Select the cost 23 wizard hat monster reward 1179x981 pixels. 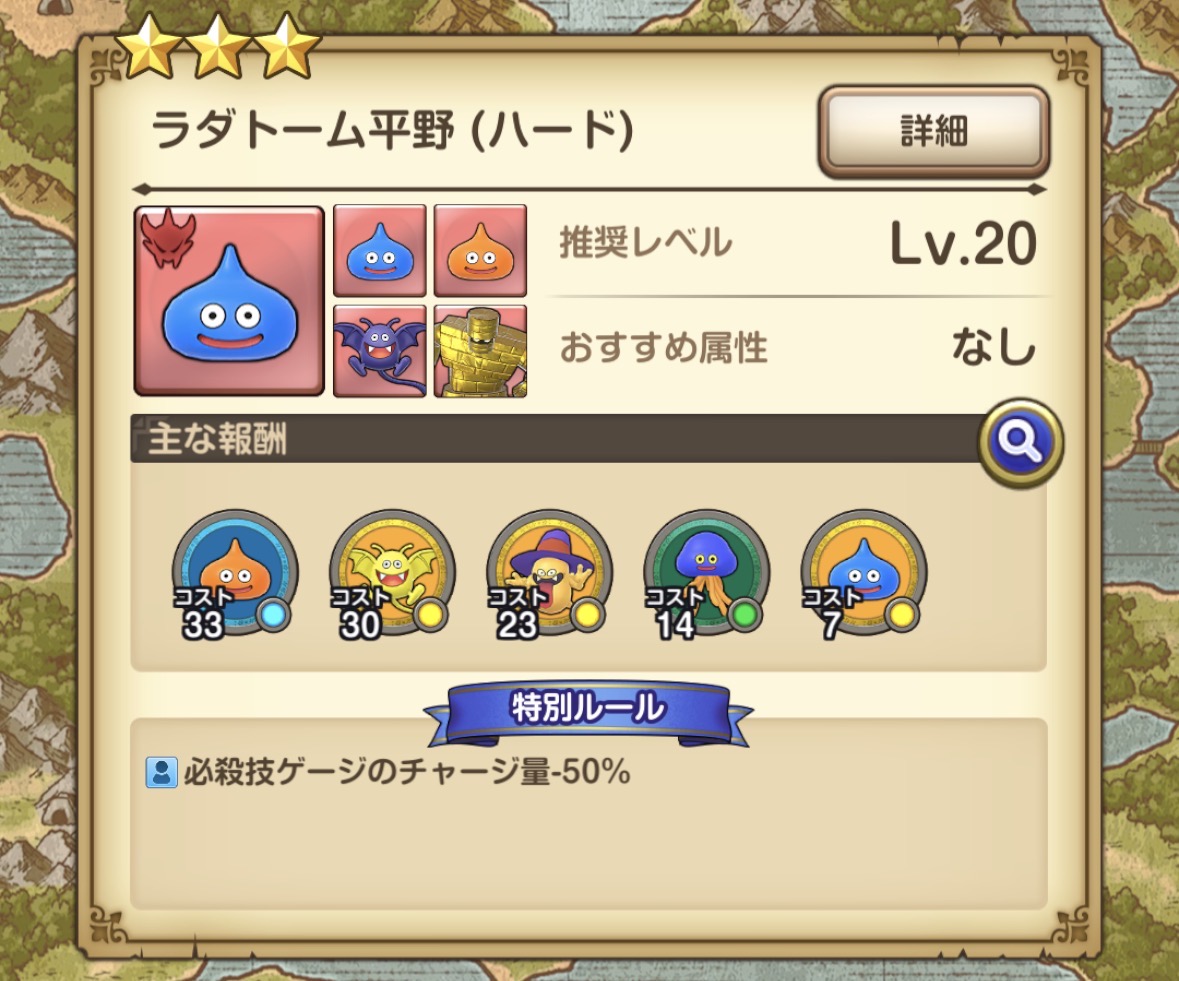pyautogui.click(x=549, y=574)
